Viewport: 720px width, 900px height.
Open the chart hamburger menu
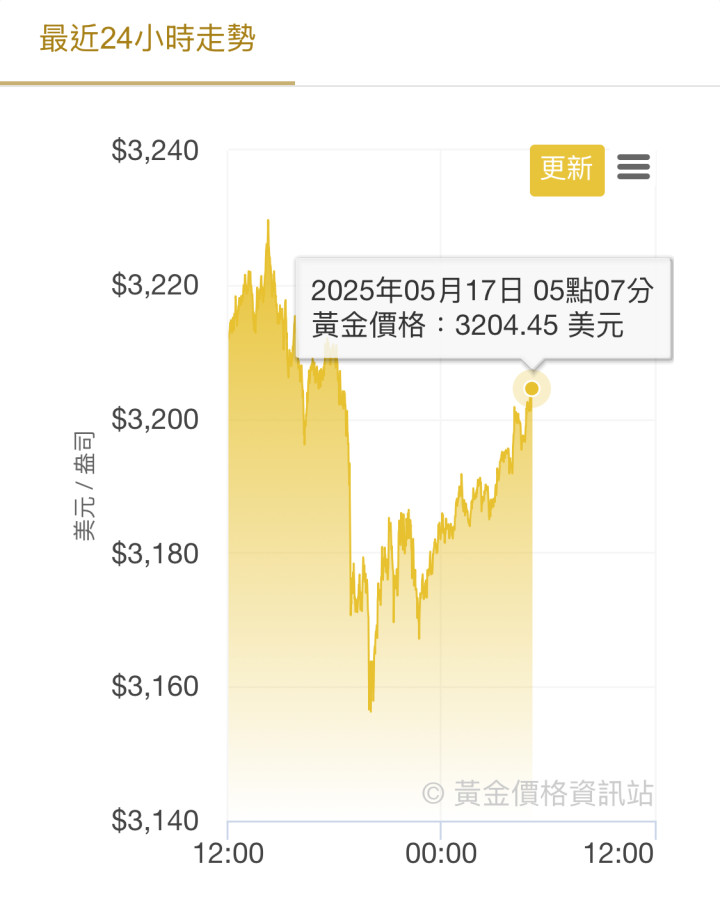click(634, 167)
